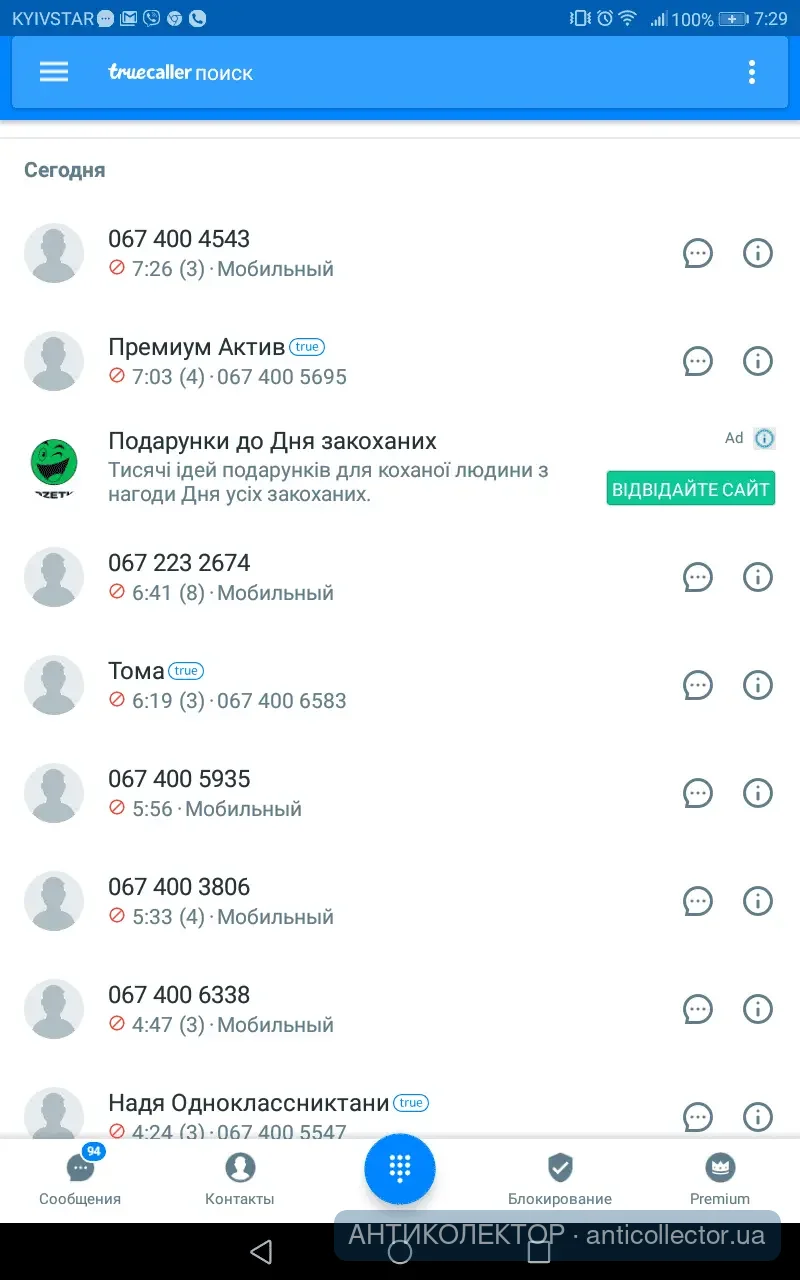Viewport: 800px width, 1280px height.
Task: Go to the Premium tab
Action: coord(720,1178)
